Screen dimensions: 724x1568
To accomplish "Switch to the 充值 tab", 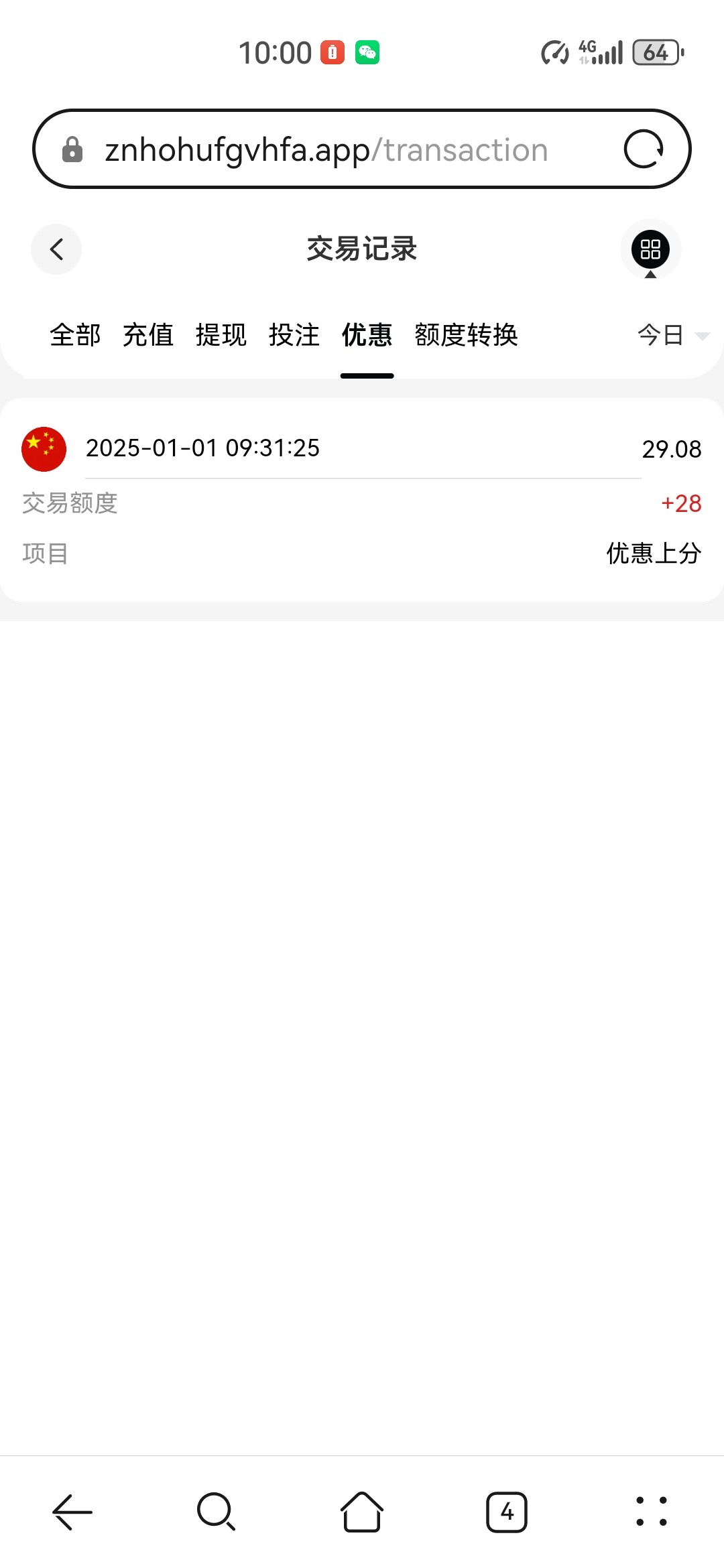I will [x=148, y=335].
